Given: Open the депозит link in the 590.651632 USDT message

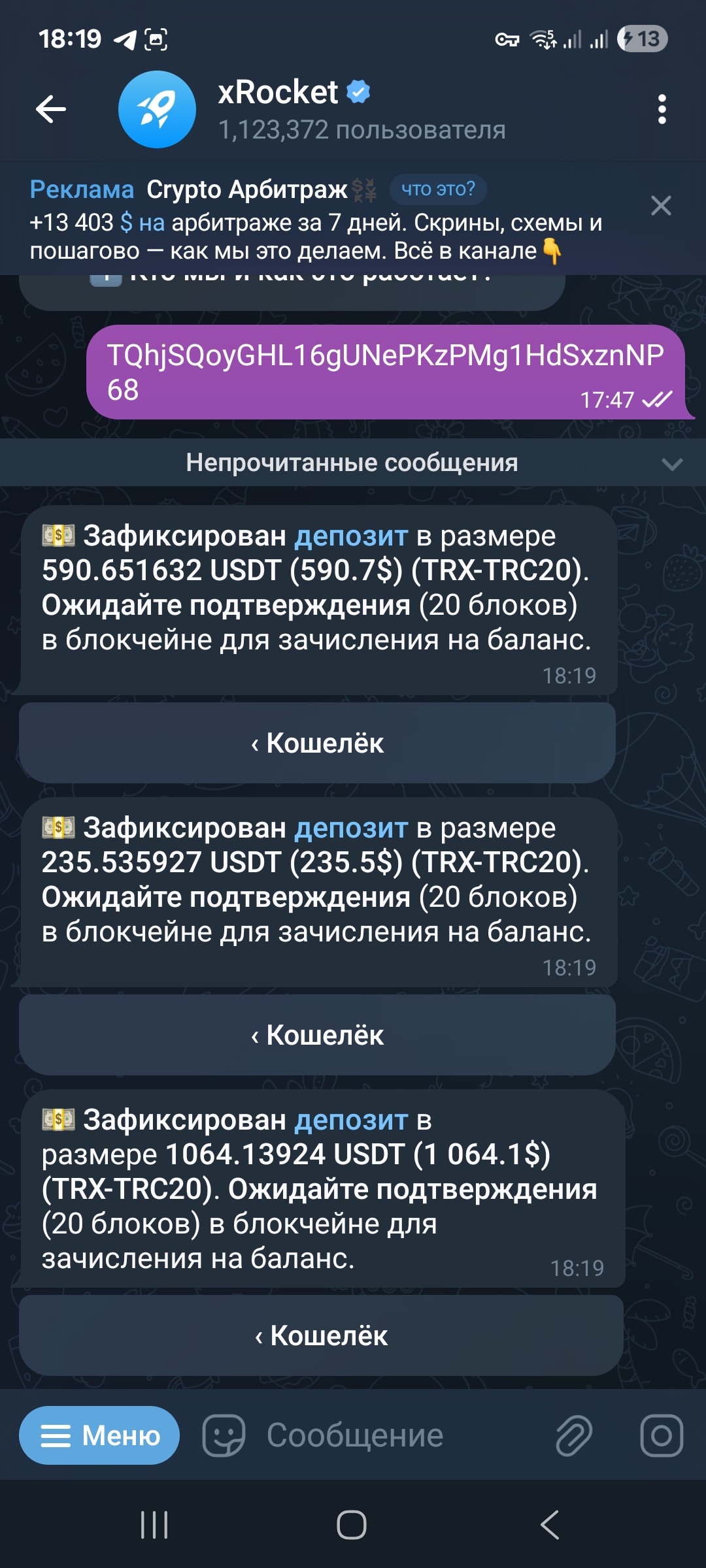Looking at the screenshot, I should (x=351, y=536).
